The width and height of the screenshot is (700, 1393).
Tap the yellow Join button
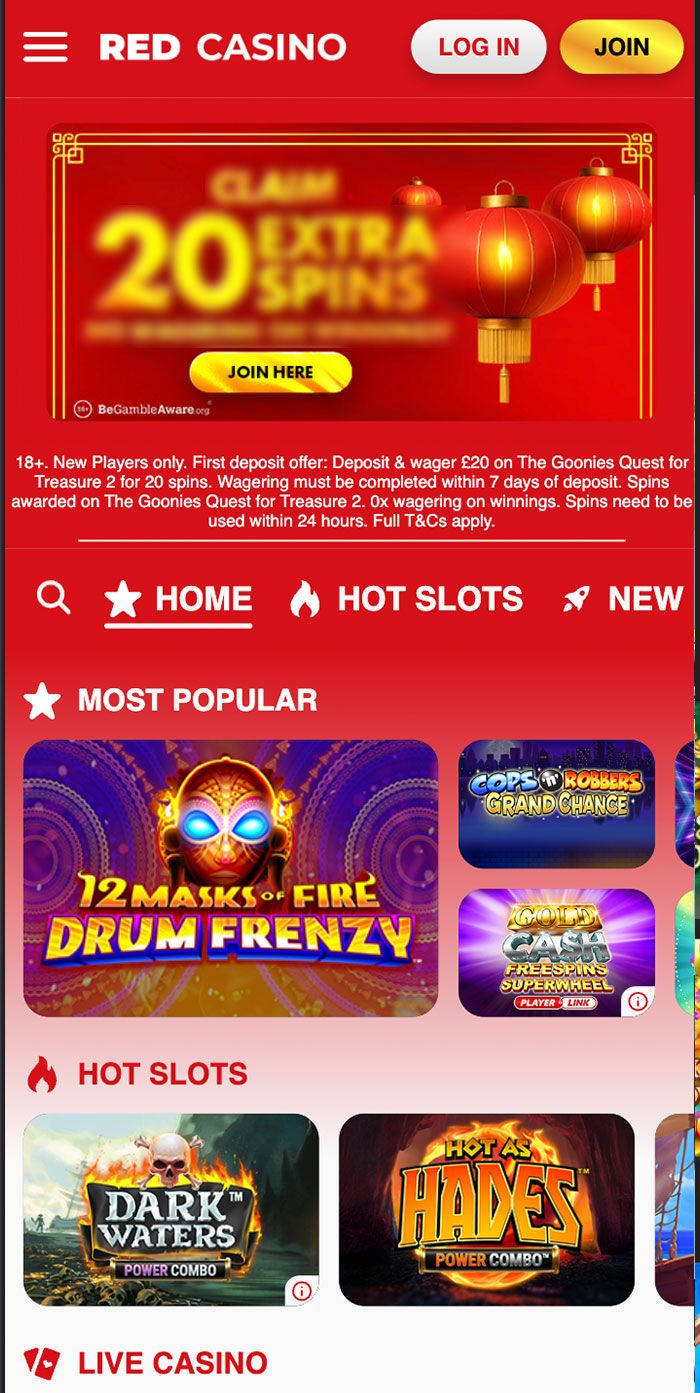point(621,47)
